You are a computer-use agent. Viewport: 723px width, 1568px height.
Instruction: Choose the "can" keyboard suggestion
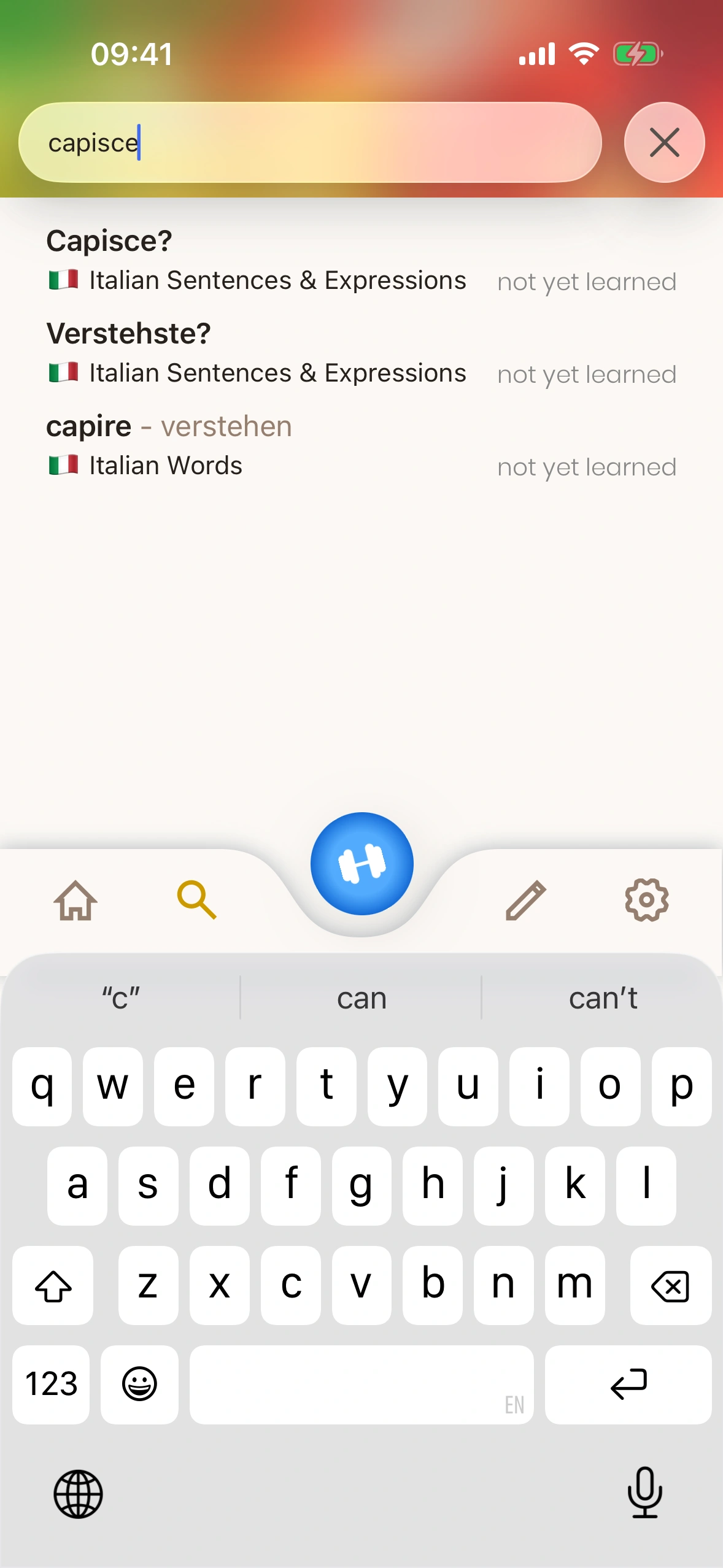coord(361,998)
